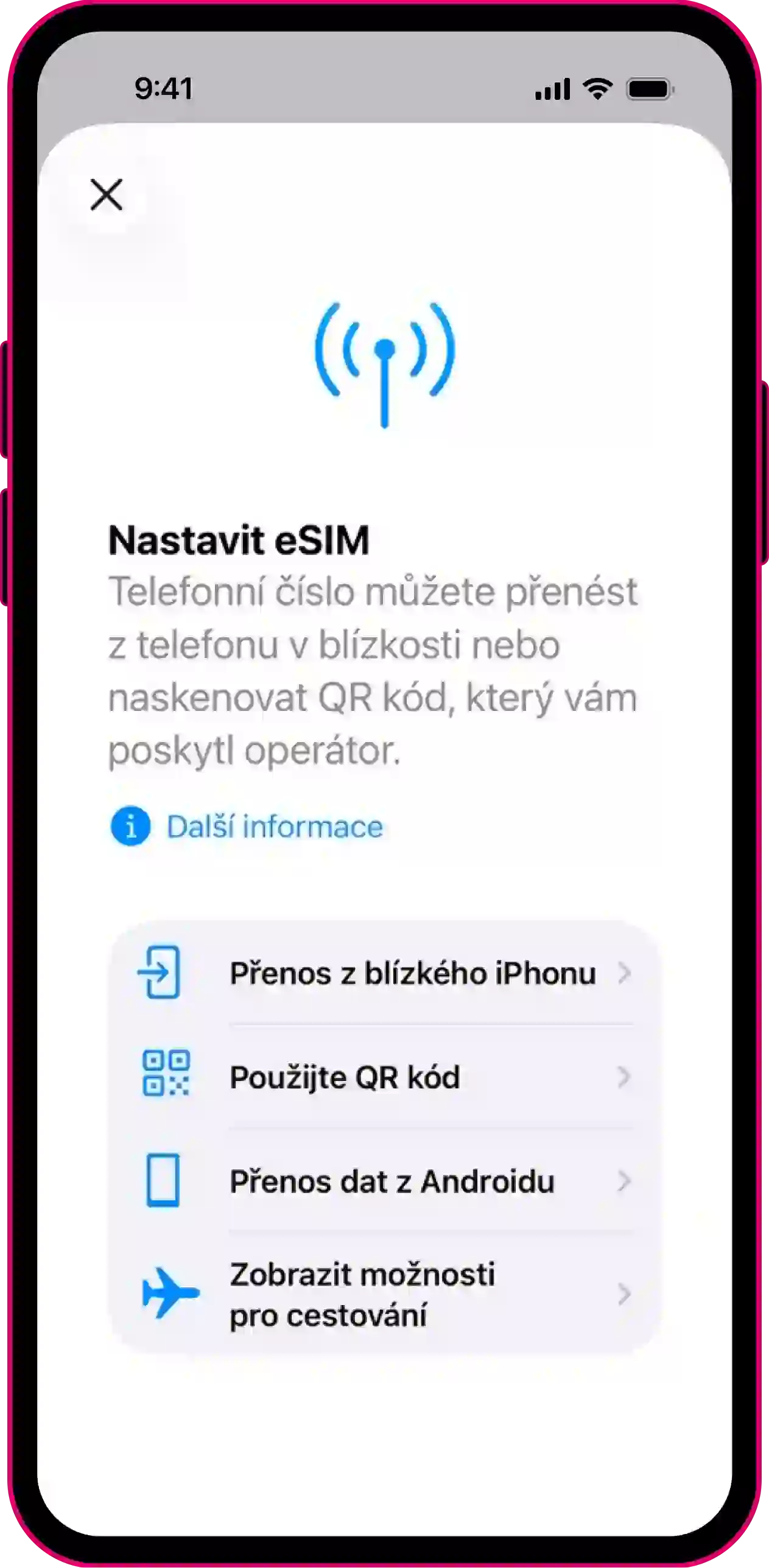Select Přenos z blízkého iPhonu
Viewport: 769px width, 1568px height.
[385, 973]
